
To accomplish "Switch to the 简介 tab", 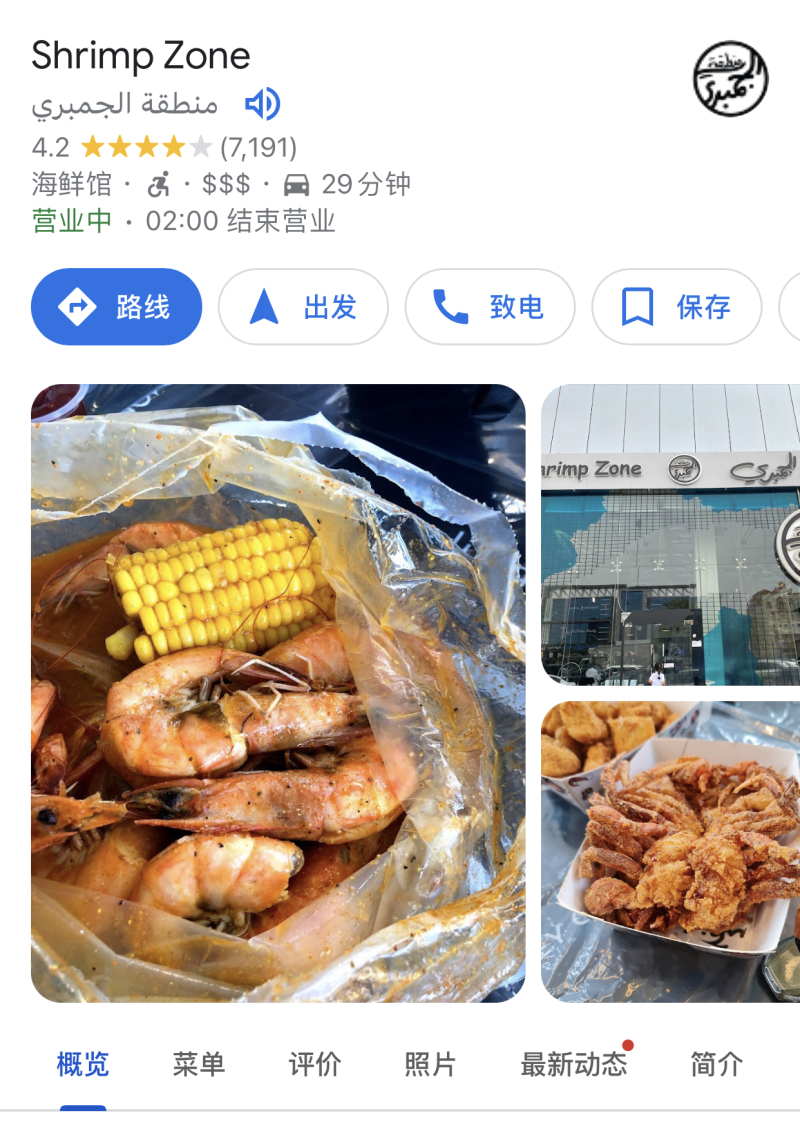I will coord(717,1064).
